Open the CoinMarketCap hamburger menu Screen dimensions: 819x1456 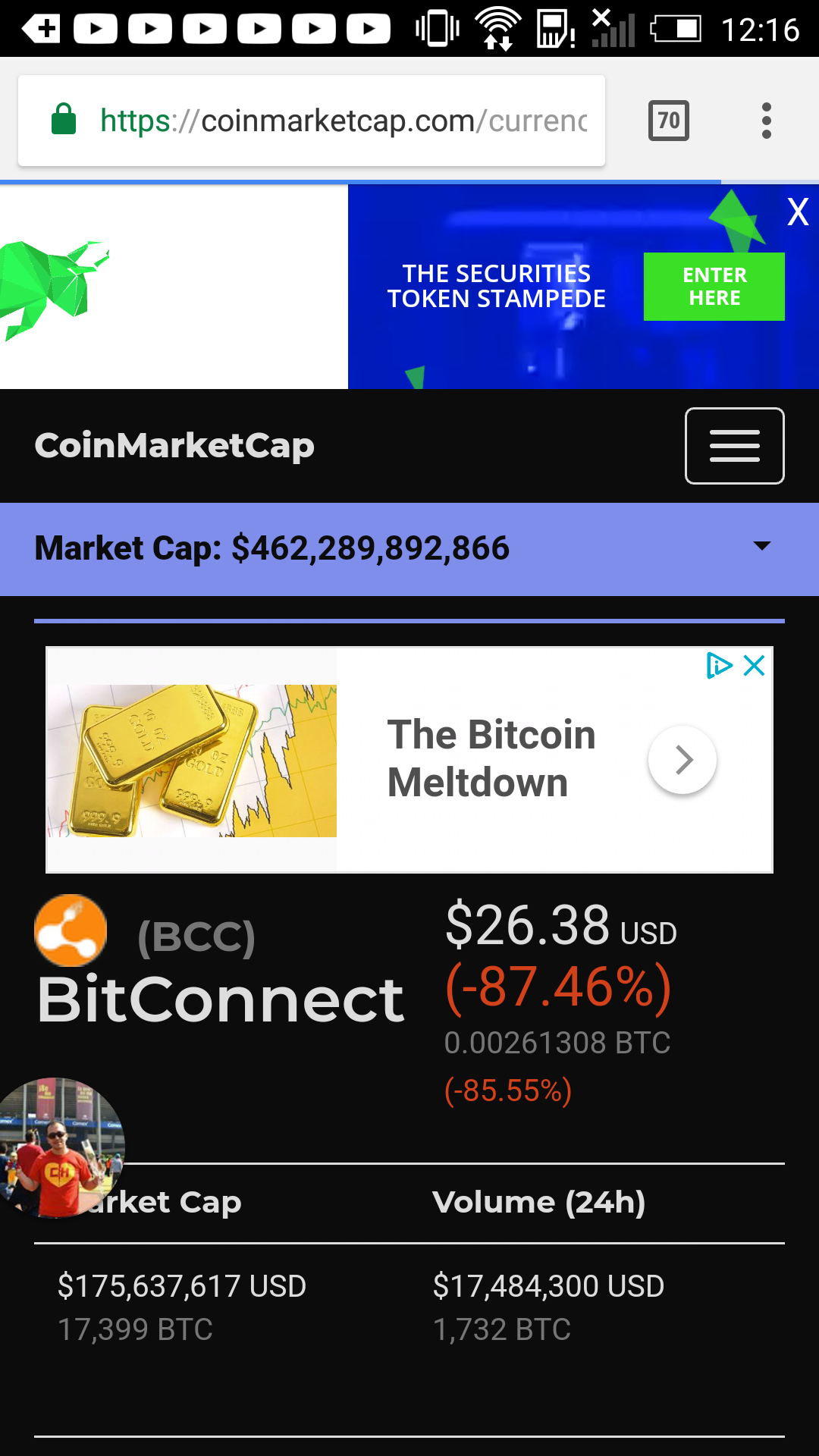(x=734, y=446)
